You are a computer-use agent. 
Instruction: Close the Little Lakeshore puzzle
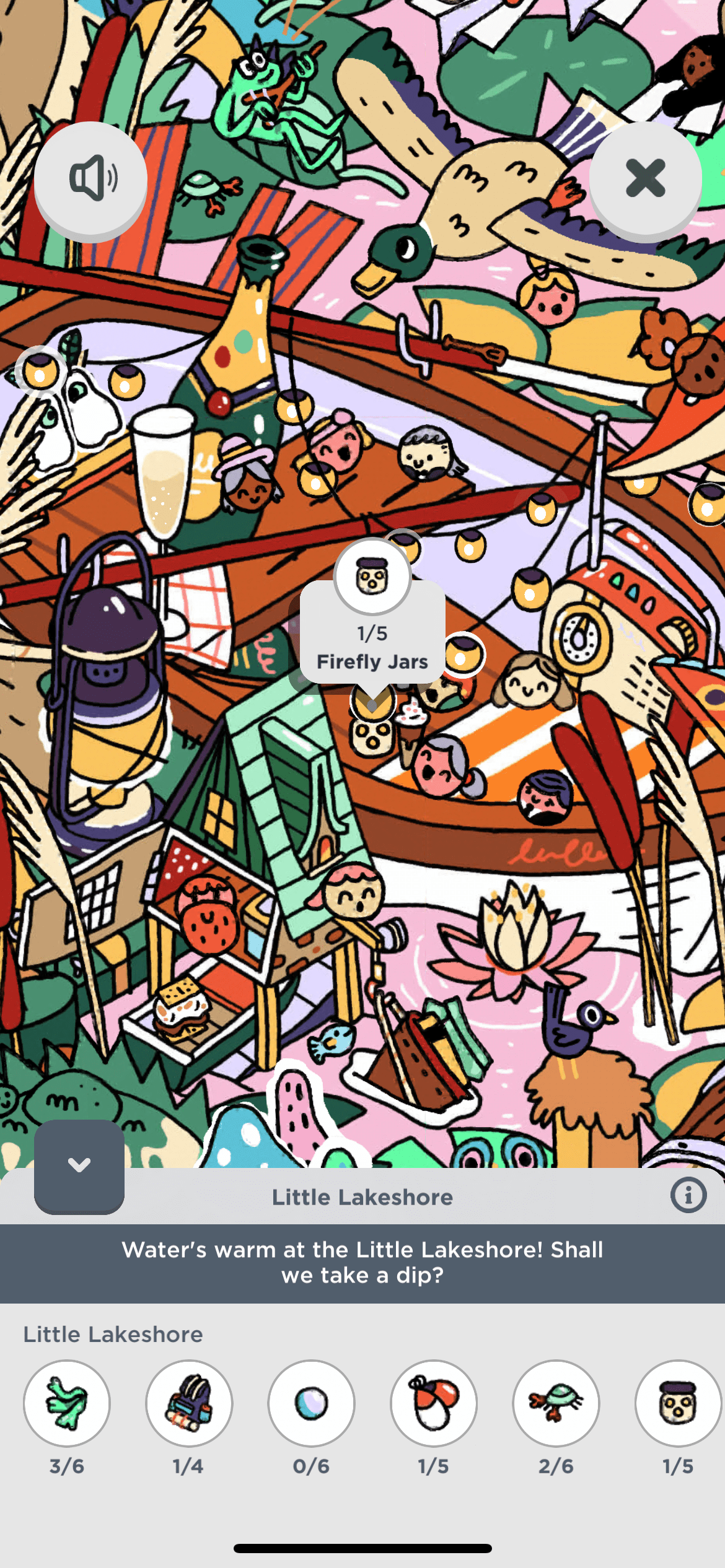click(645, 178)
